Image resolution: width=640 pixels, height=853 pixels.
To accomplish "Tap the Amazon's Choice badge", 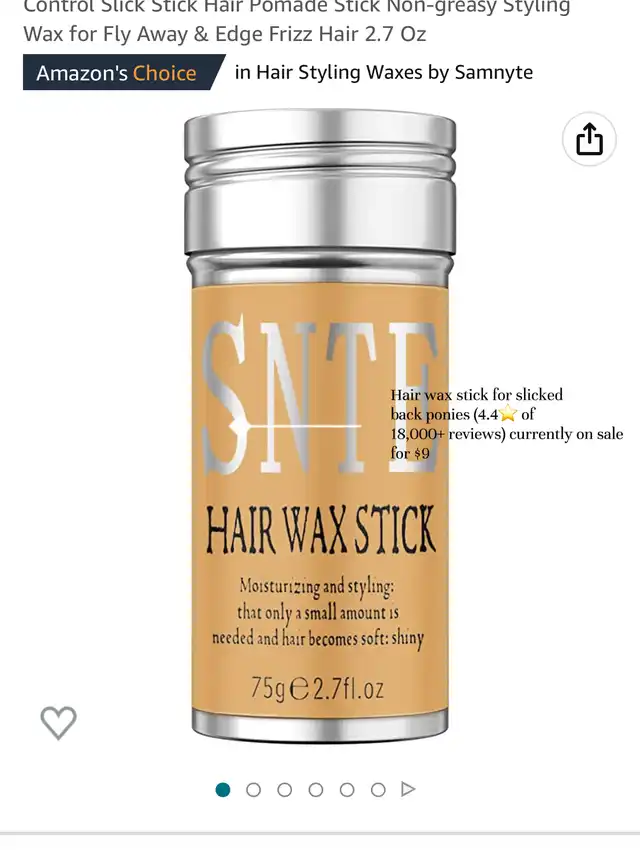I will 124,73.
